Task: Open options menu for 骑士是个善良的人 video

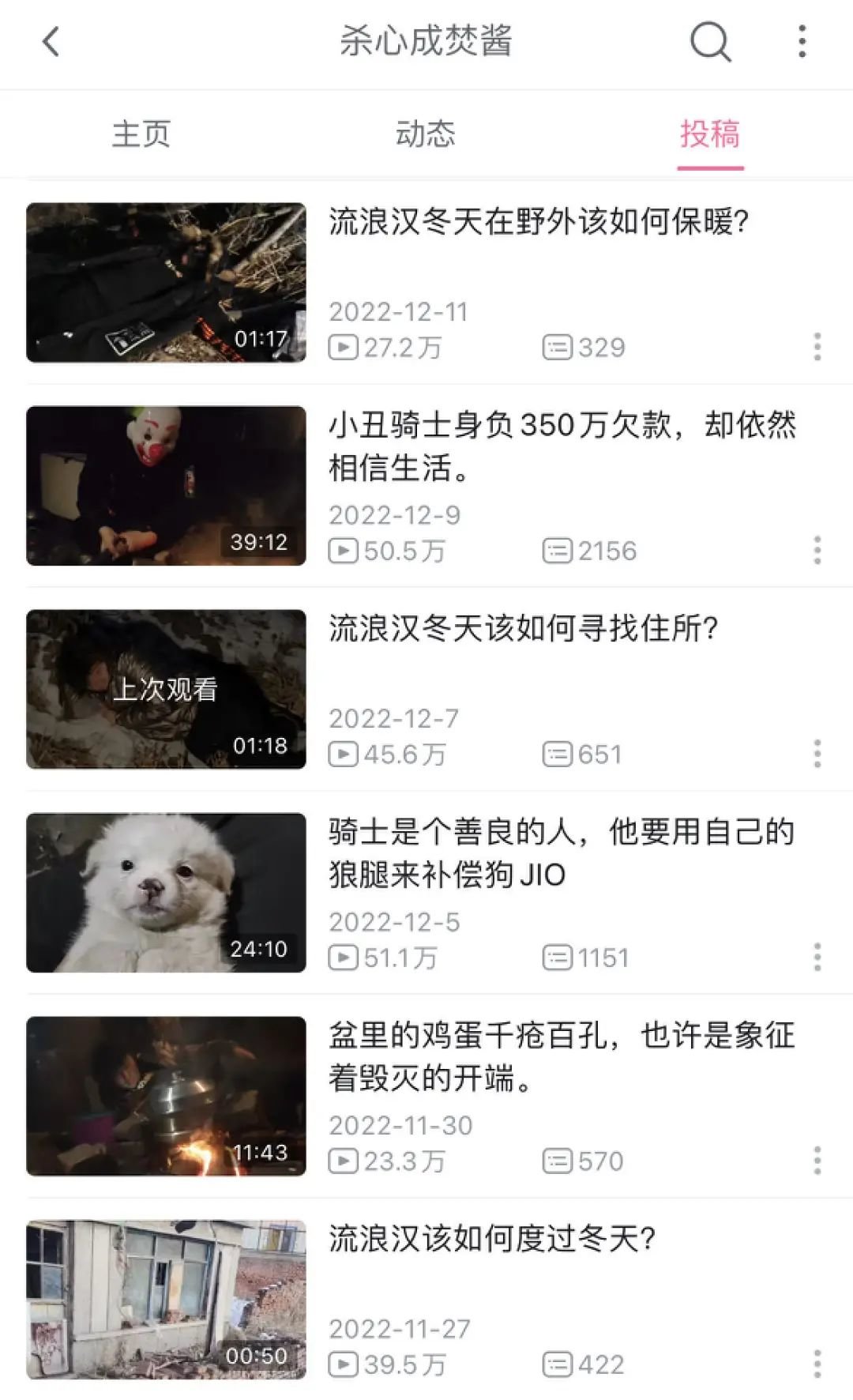Action: [817, 957]
